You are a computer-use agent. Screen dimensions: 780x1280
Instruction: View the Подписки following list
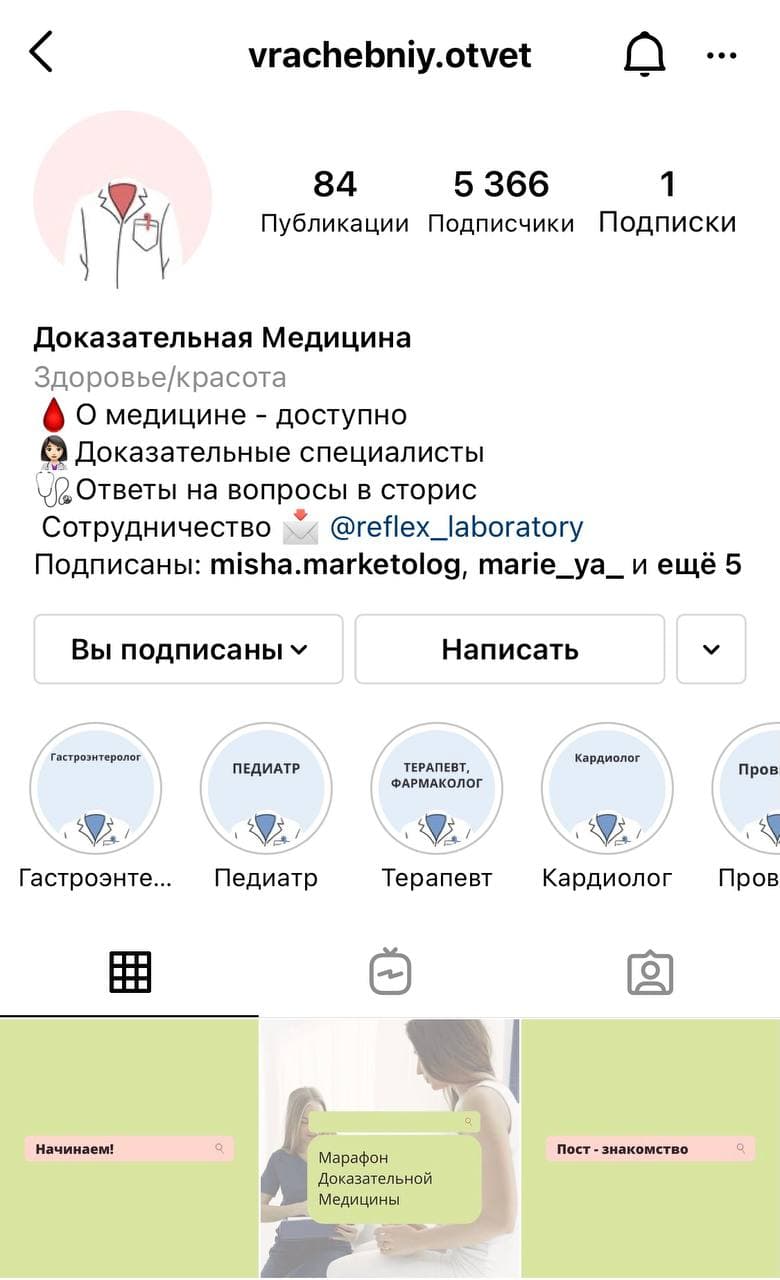pyautogui.click(x=667, y=200)
